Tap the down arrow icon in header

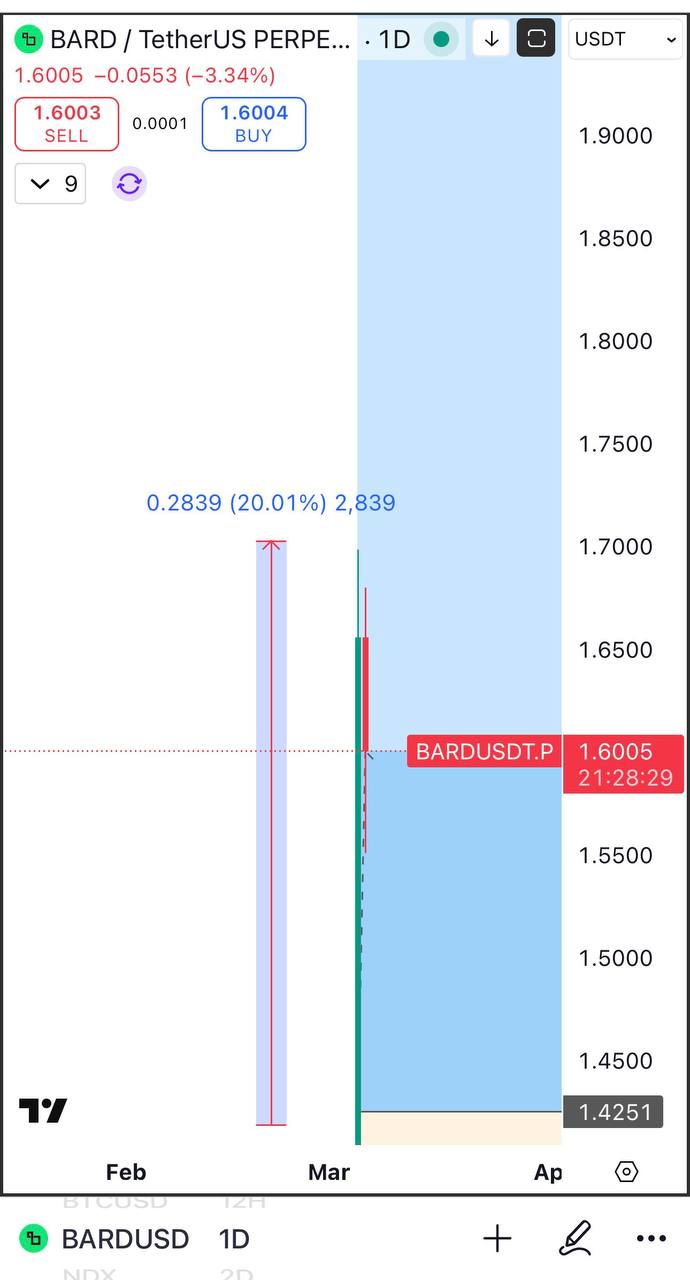491,39
